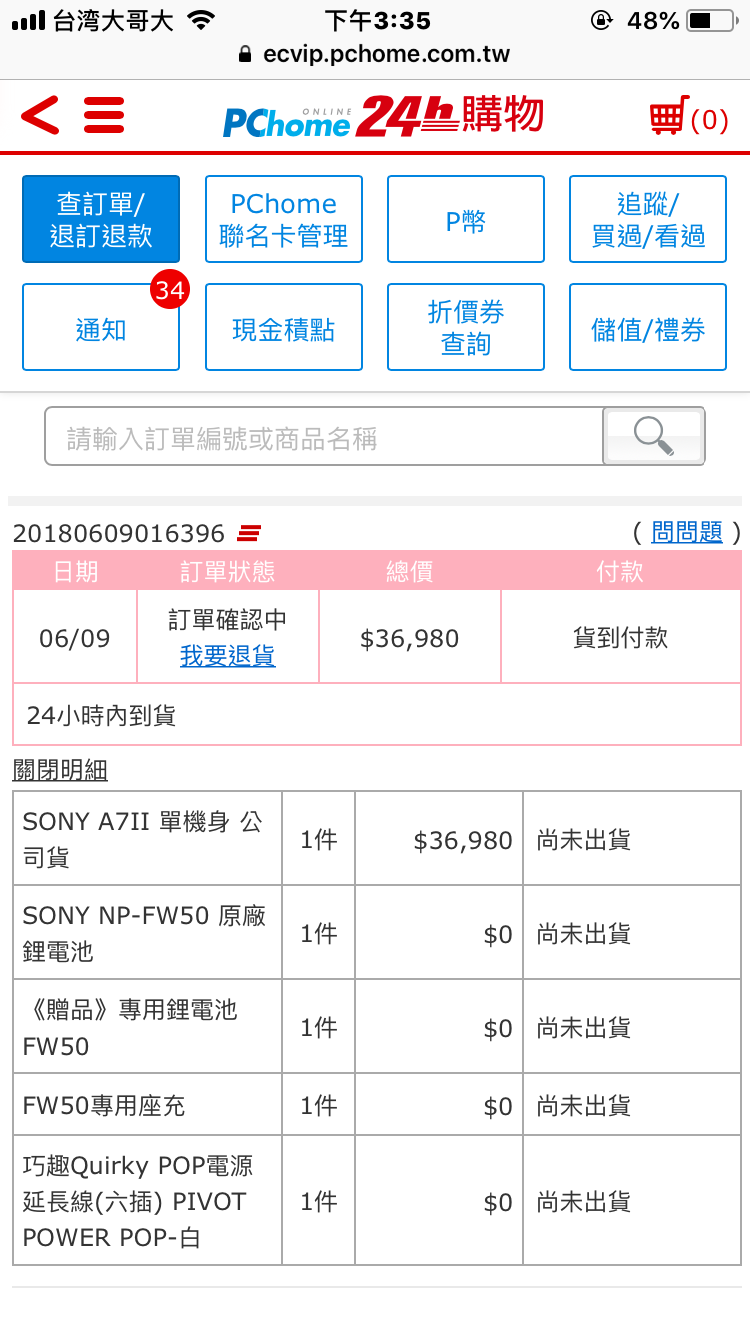Open 儲值/禮券

pyautogui.click(x=648, y=327)
